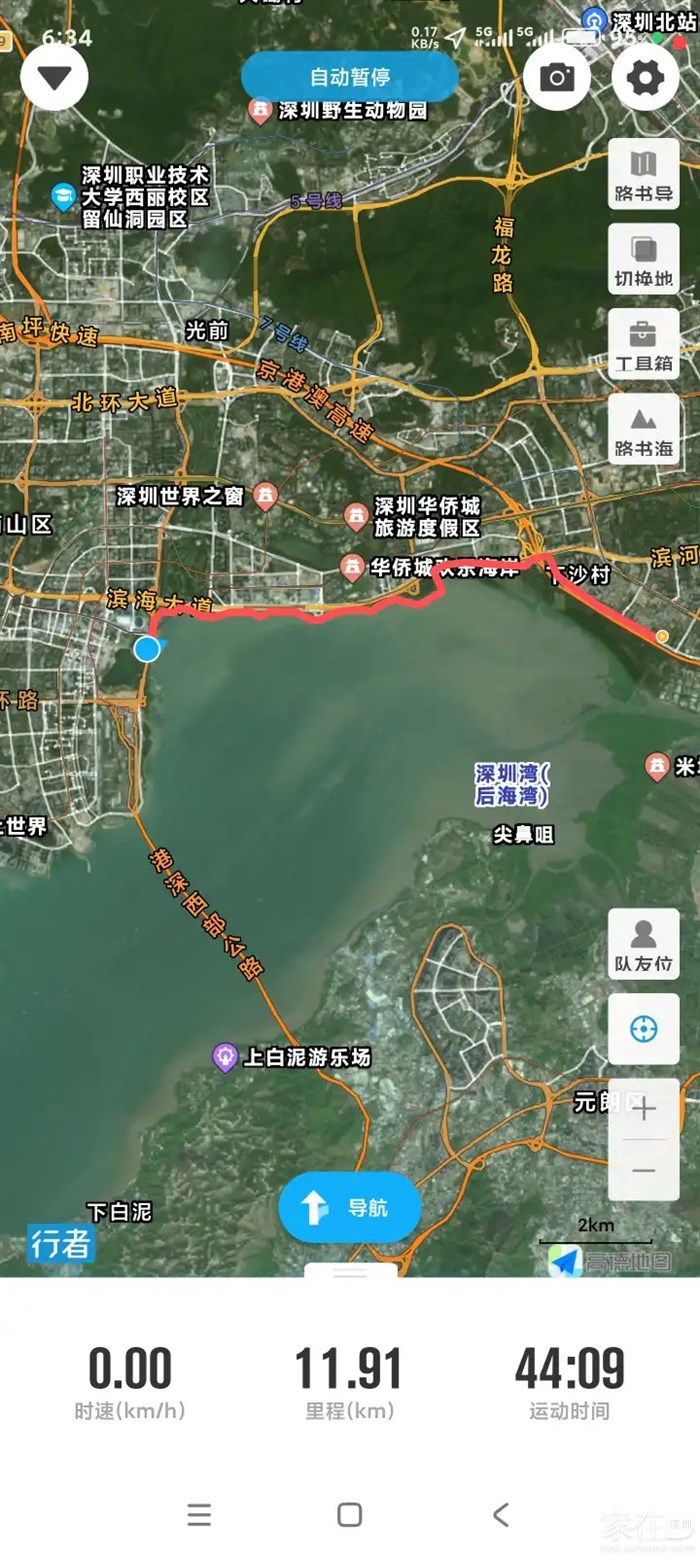Show the 路书海 route elevation
Image resolution: width=700 pixels, height=1555 pixels.
[x=643, y=428]
